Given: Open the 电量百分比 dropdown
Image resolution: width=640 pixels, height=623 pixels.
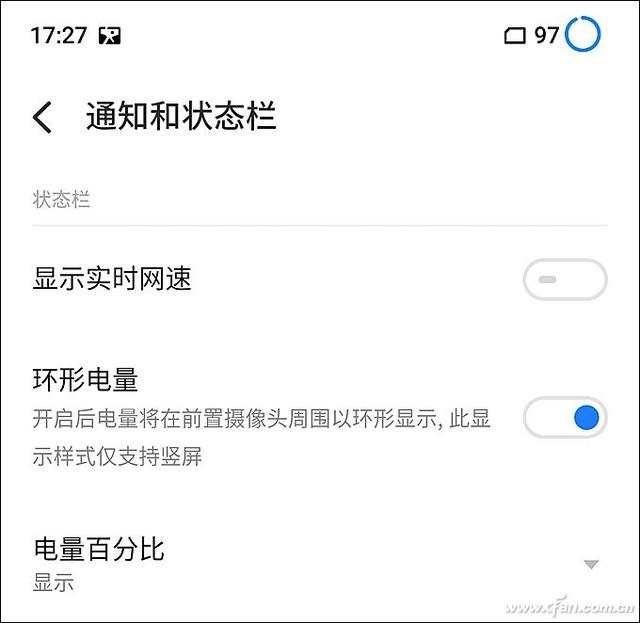Looking at the screenshot, I should (x=591, y=564).
